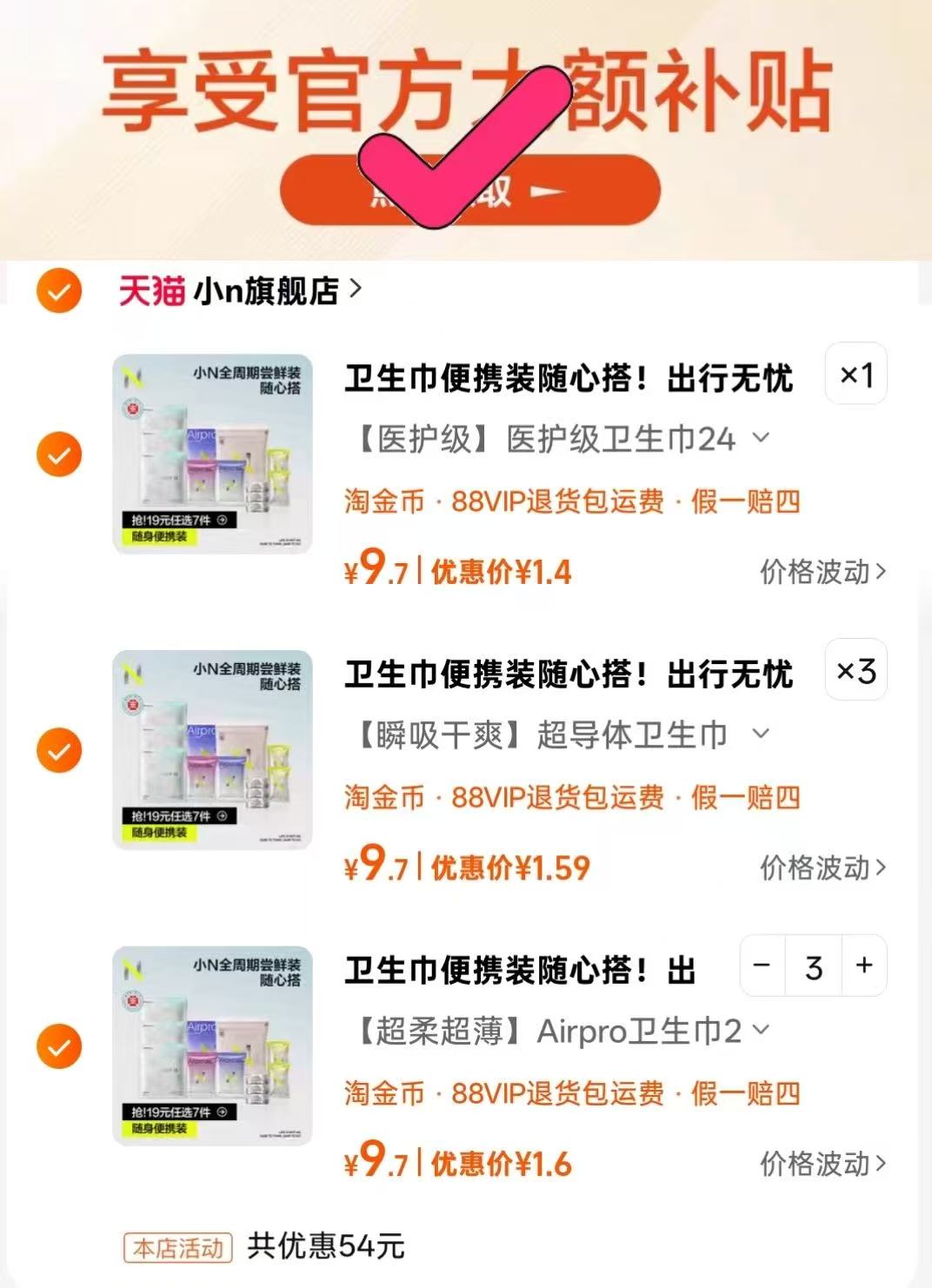Click the 淘金币 benefit tag on first item

pyautogui.click(x=383, y=501)
